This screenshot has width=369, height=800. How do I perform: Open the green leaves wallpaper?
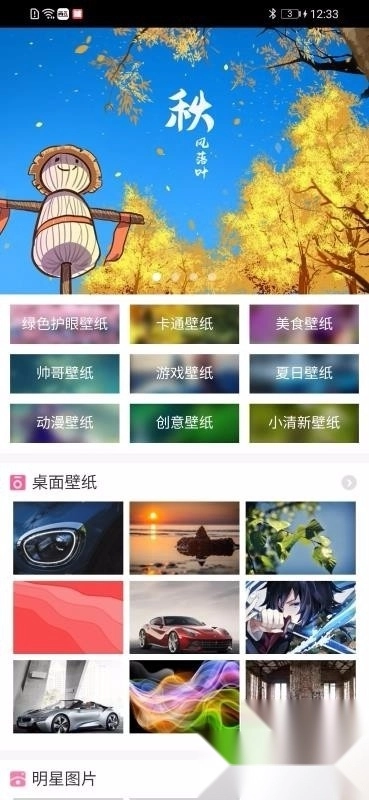click(x=301, y=538)
